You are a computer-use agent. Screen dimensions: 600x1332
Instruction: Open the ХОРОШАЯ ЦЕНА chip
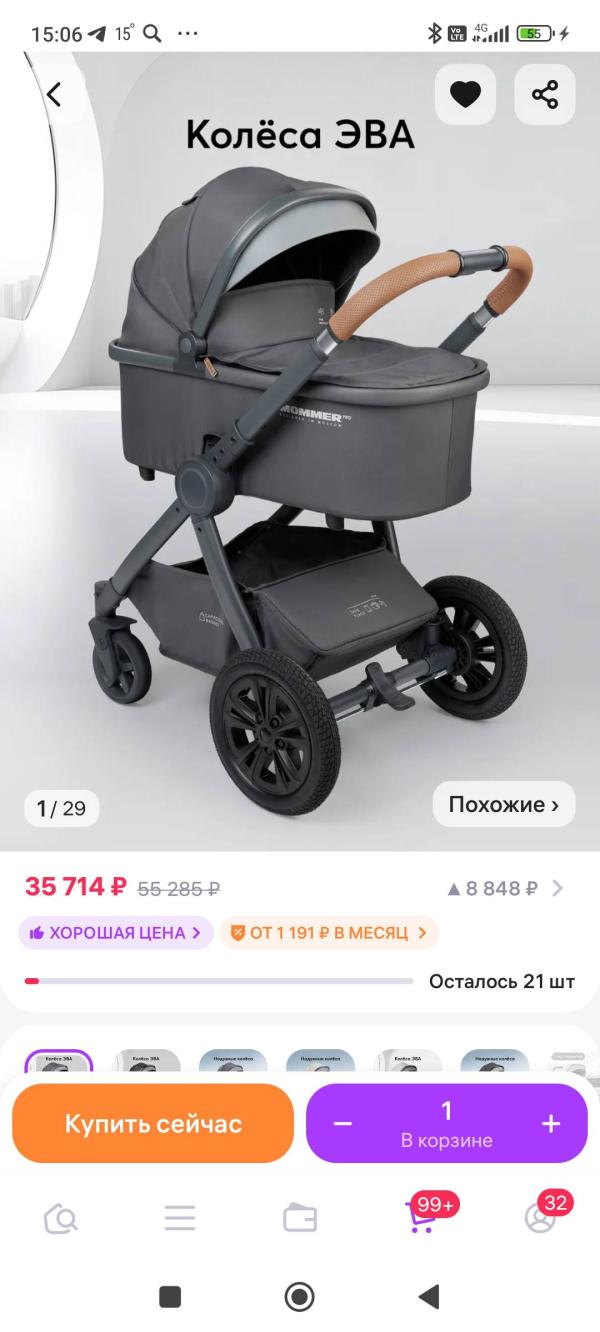(116, 933)
